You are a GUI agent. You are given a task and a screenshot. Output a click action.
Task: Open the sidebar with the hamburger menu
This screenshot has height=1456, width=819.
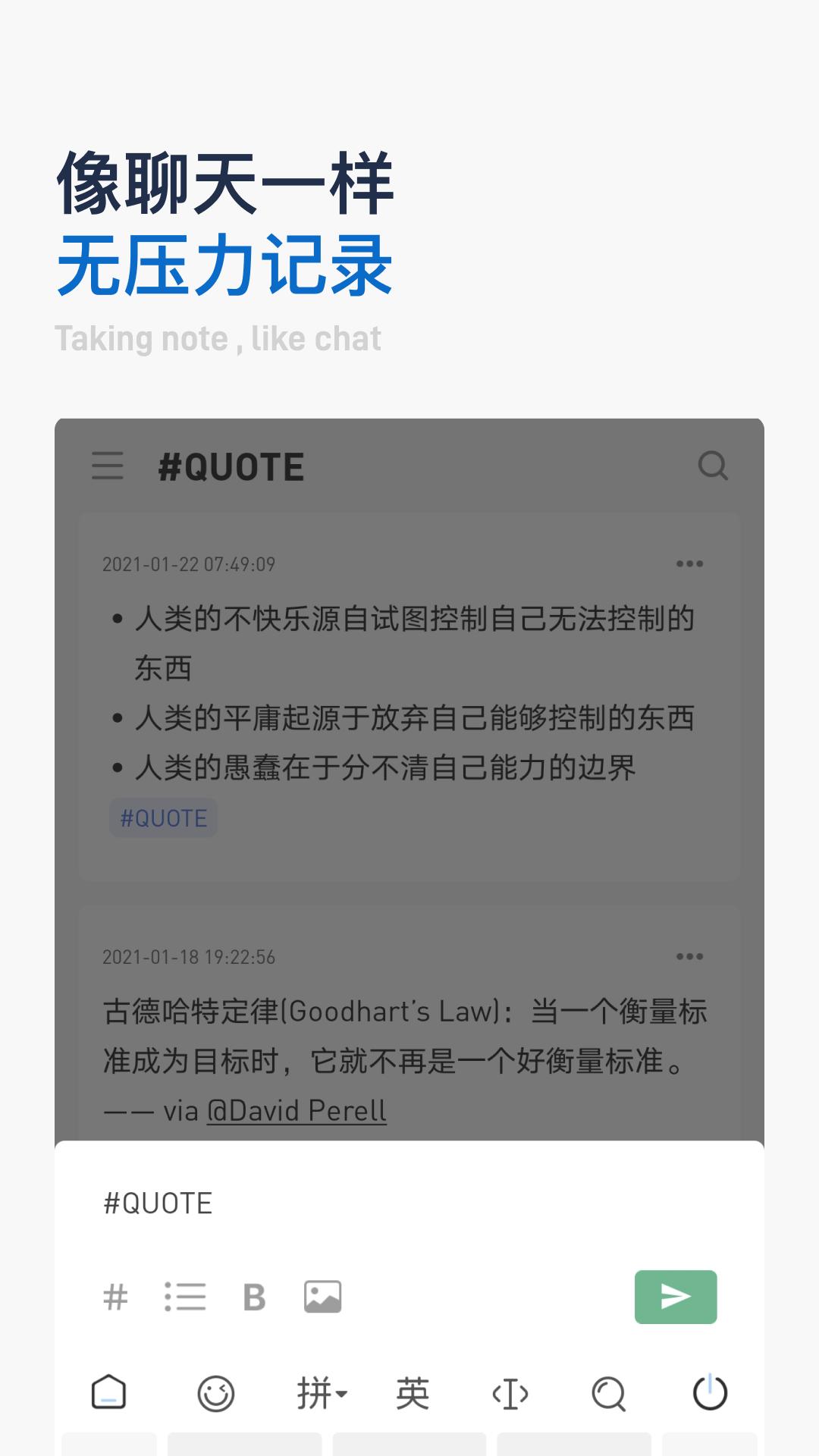(x=108, y=467)
